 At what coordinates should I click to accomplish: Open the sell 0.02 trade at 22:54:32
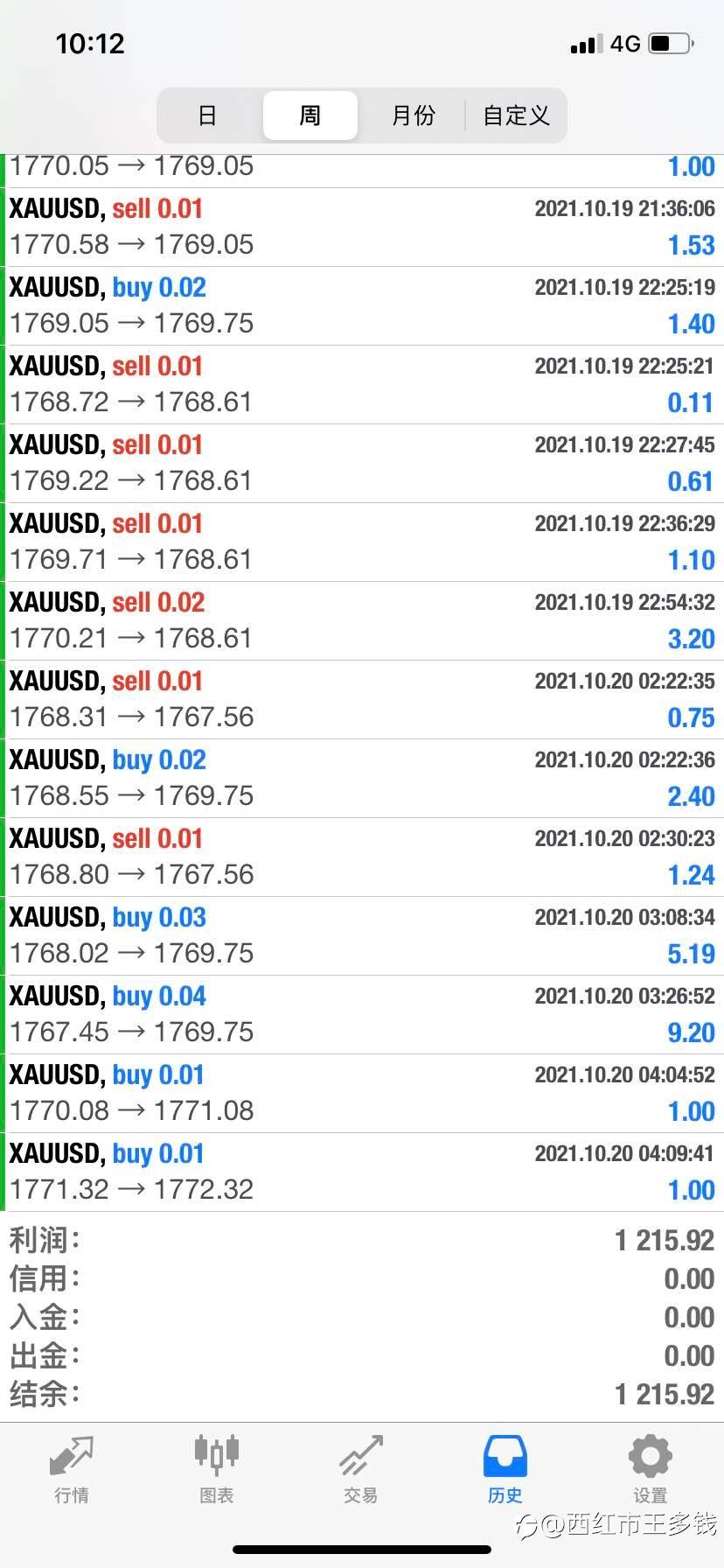pyautogui.click(x=362, y=621)
